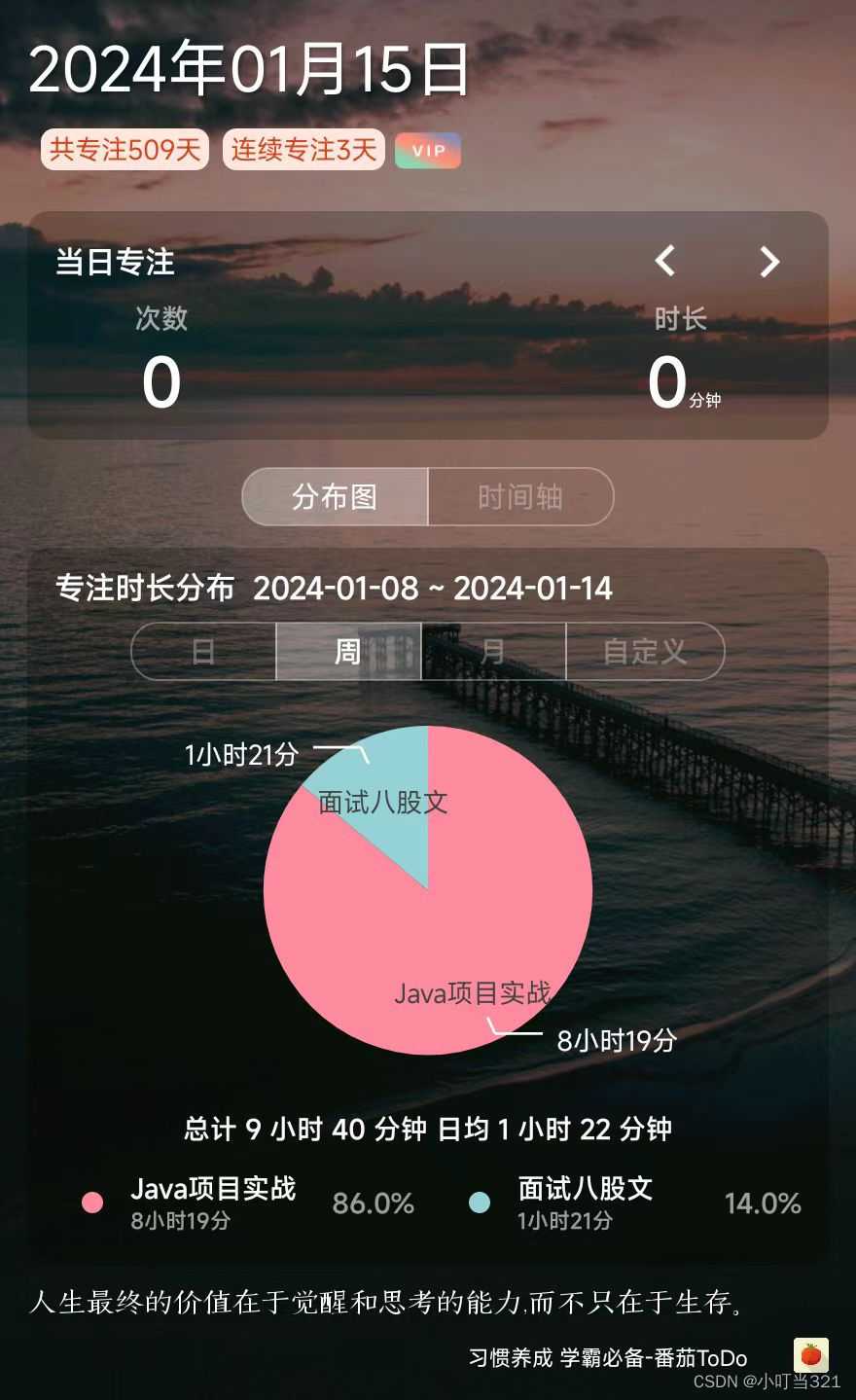The image size is (856, 1400).
Task: Switch to the 分布图 view
Action: pyautogui.click(x=335, y=496)
